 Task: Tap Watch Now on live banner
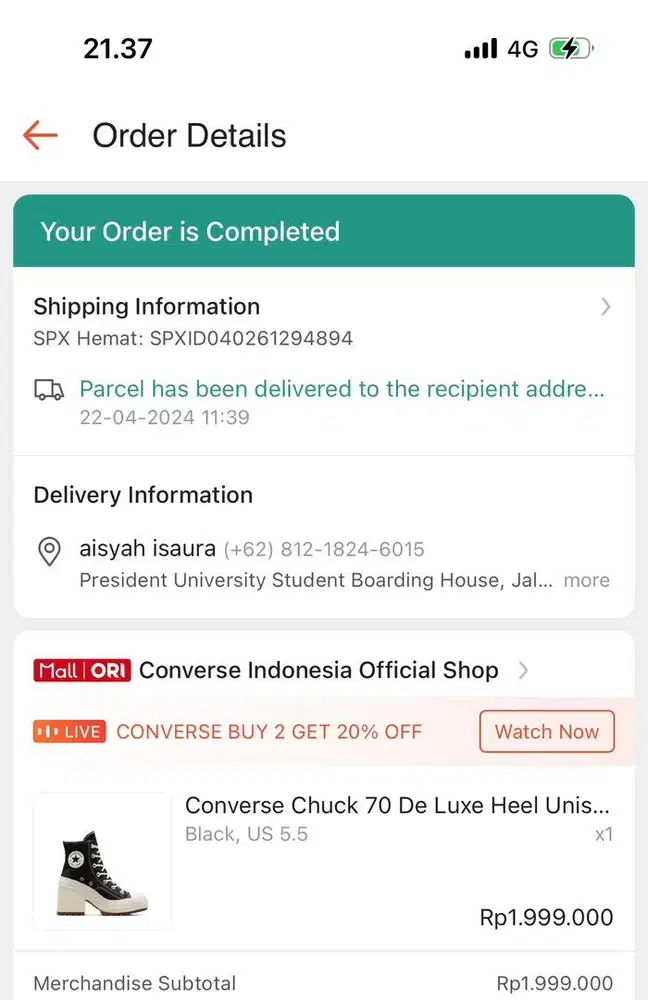546,732
